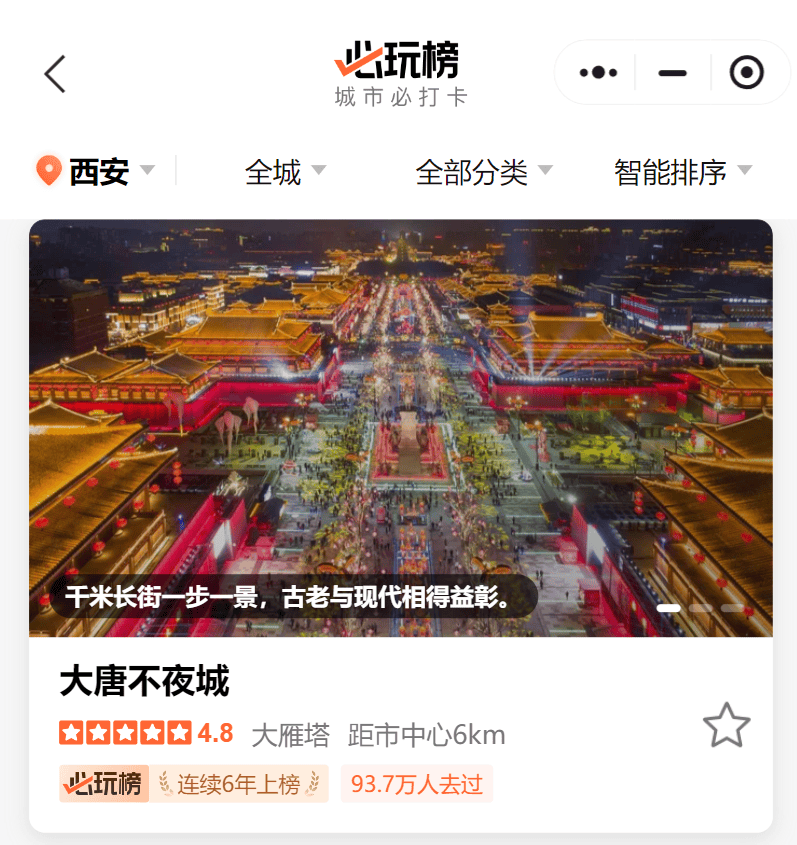Screen dimensions: 797x845
Task: Change the city from 西安
Action: coord(97,172)
